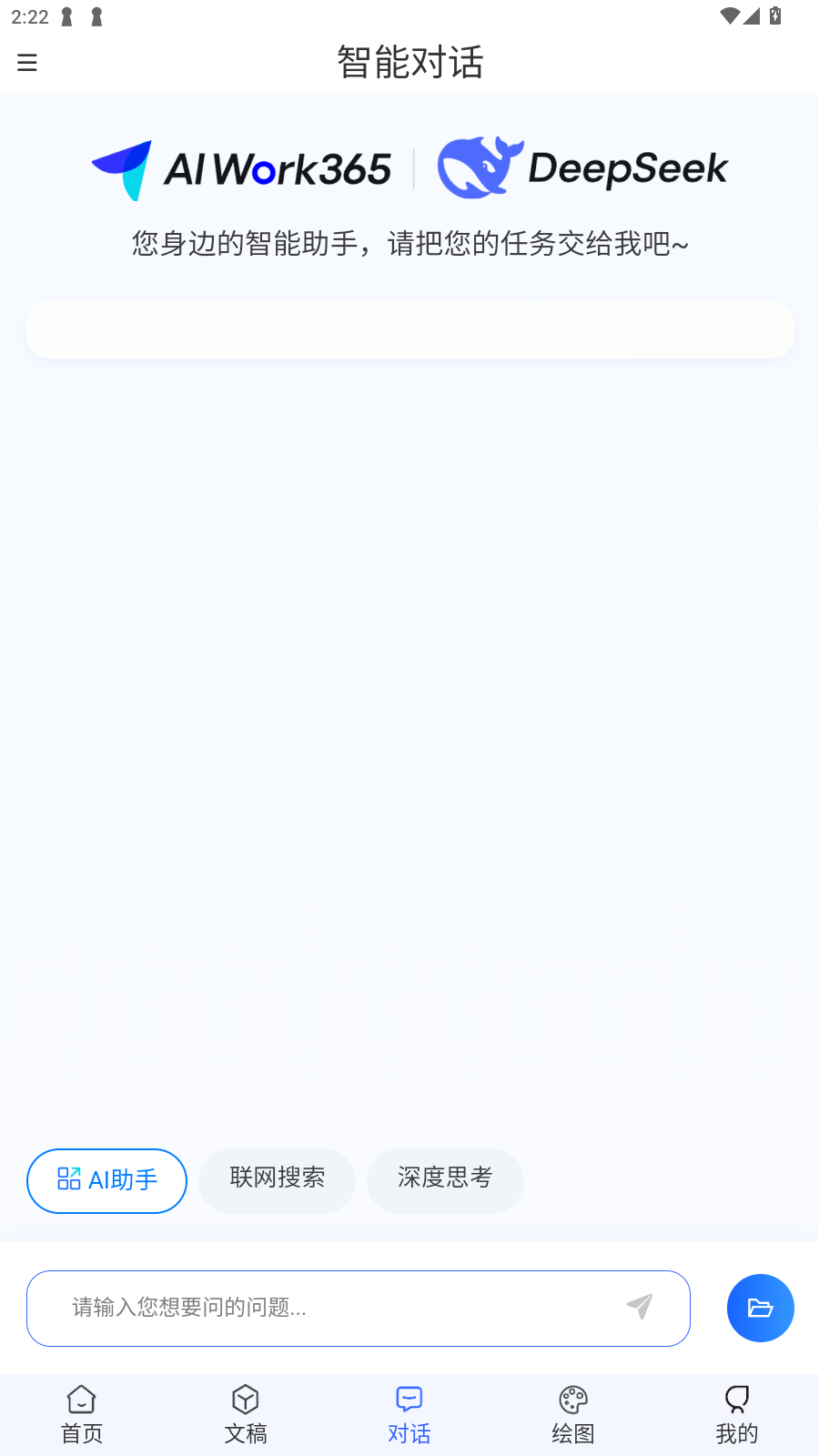819x1456 pixels.
Task: Tap the 首页 home icon
Action: pyautogui.click(x=81, y=1400)
